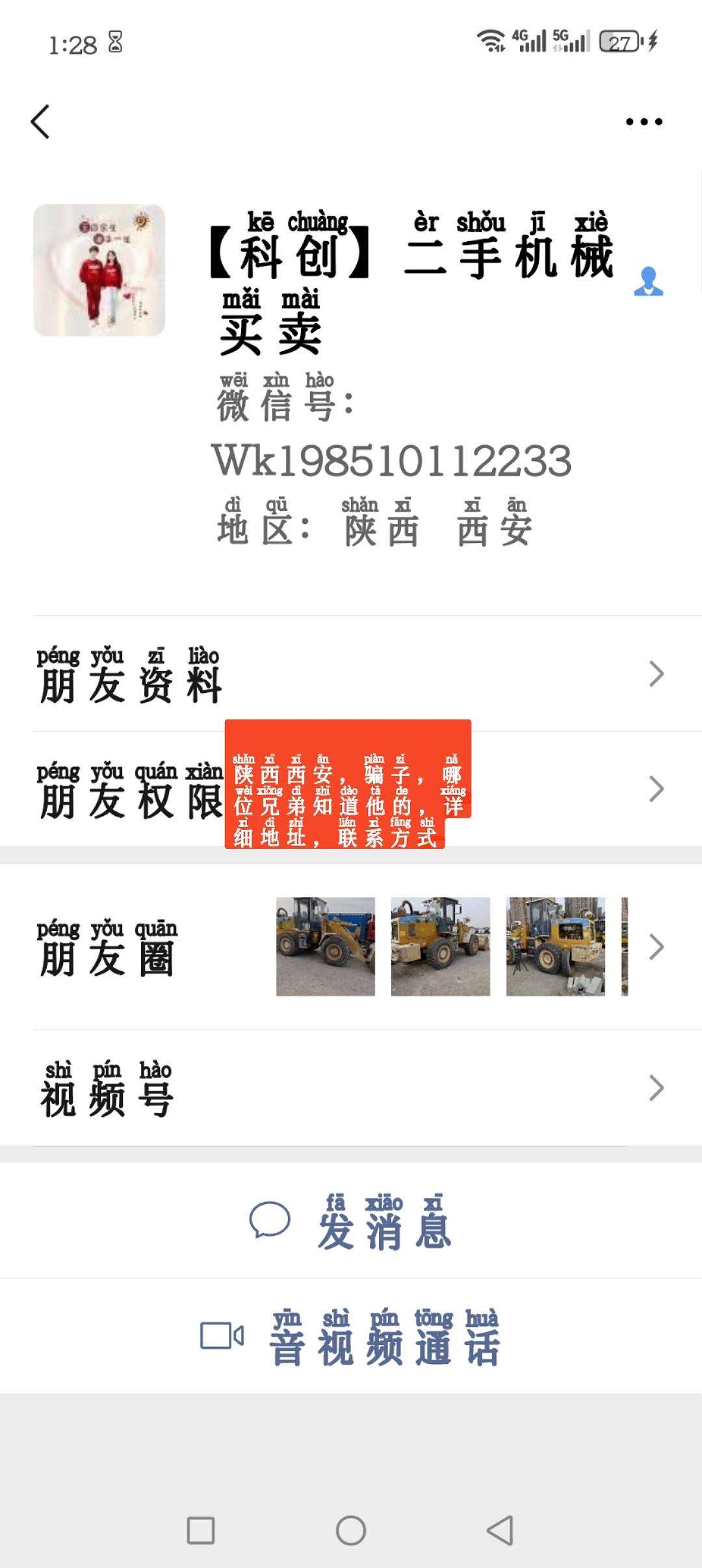
Task: Open the three-dot overflow menu
Action: [x=643, y=122]
